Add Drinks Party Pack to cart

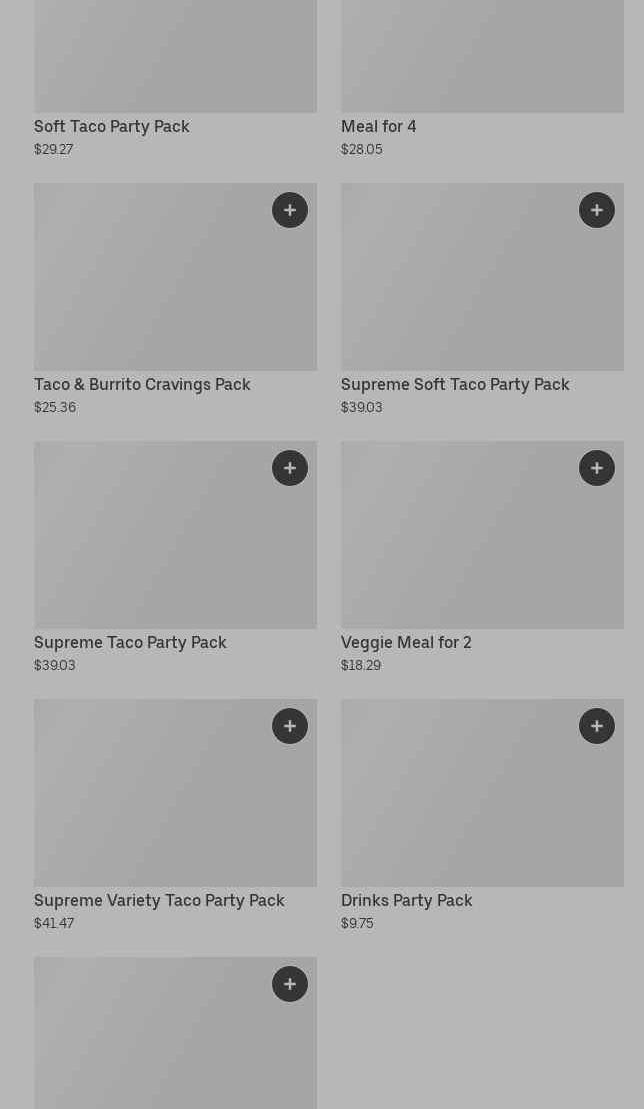tap(597, 726)
